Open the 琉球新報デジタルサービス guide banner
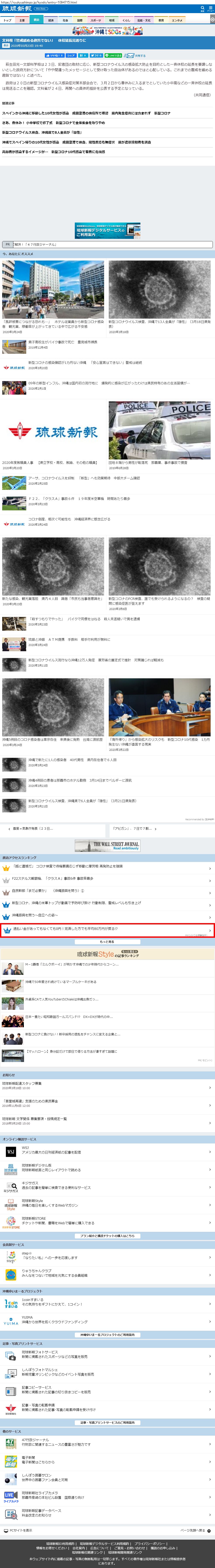The image size is (215, 1568). [x=107, y=231]
